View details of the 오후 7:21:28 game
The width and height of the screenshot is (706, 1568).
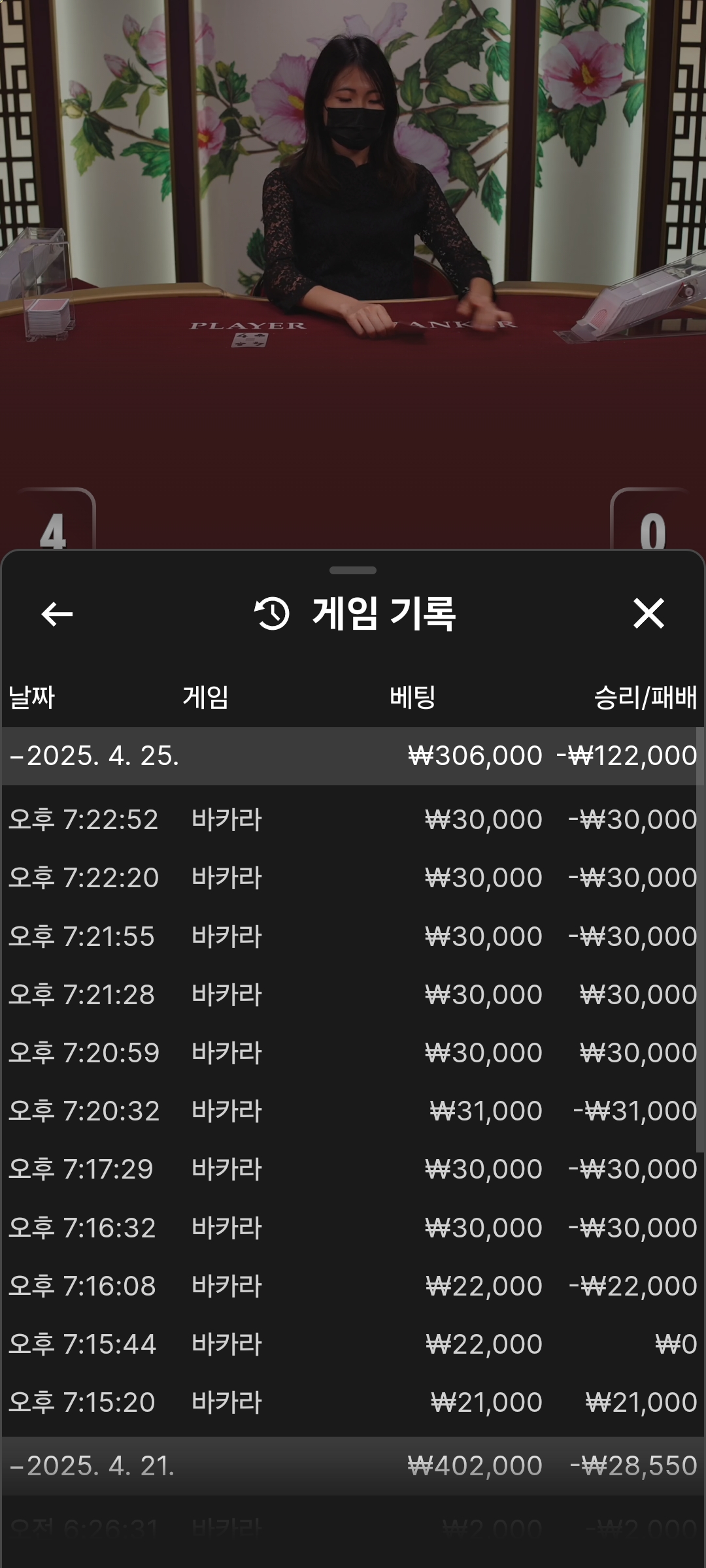point(353,994)
